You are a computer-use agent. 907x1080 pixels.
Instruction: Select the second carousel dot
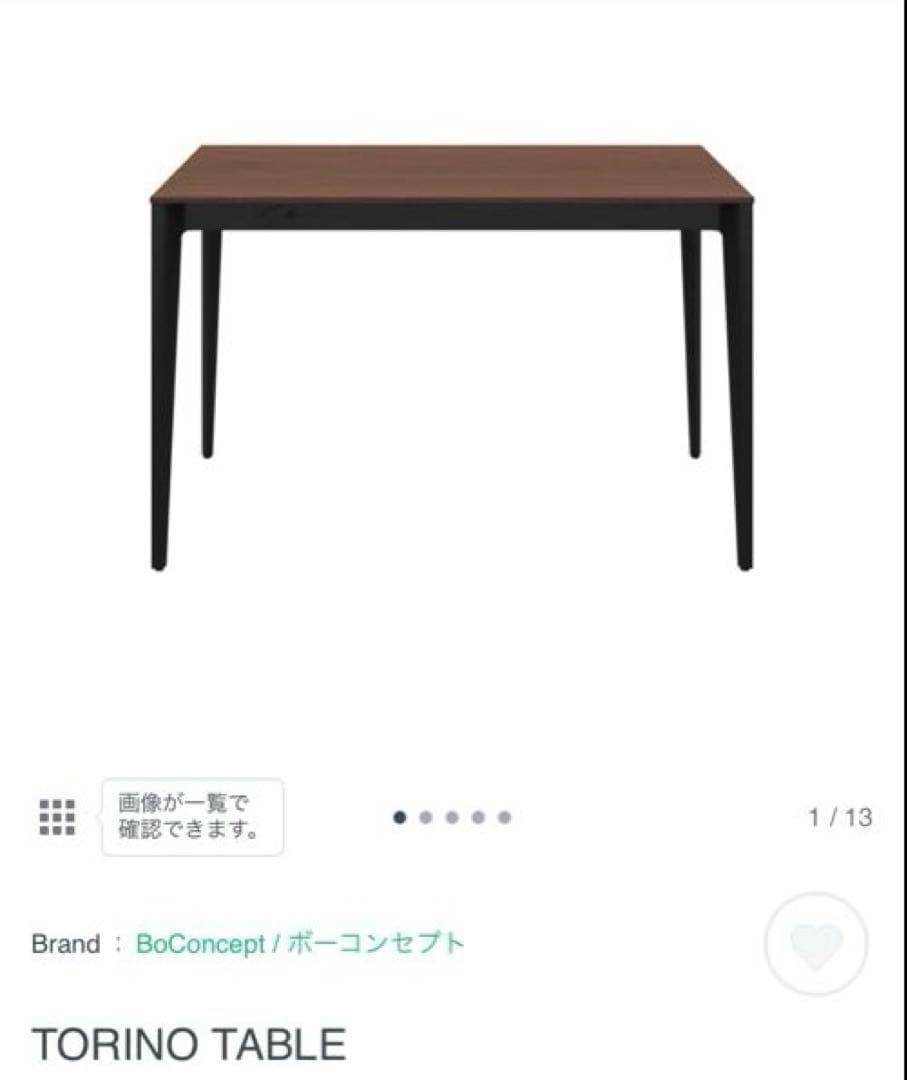tap(426, 817)
